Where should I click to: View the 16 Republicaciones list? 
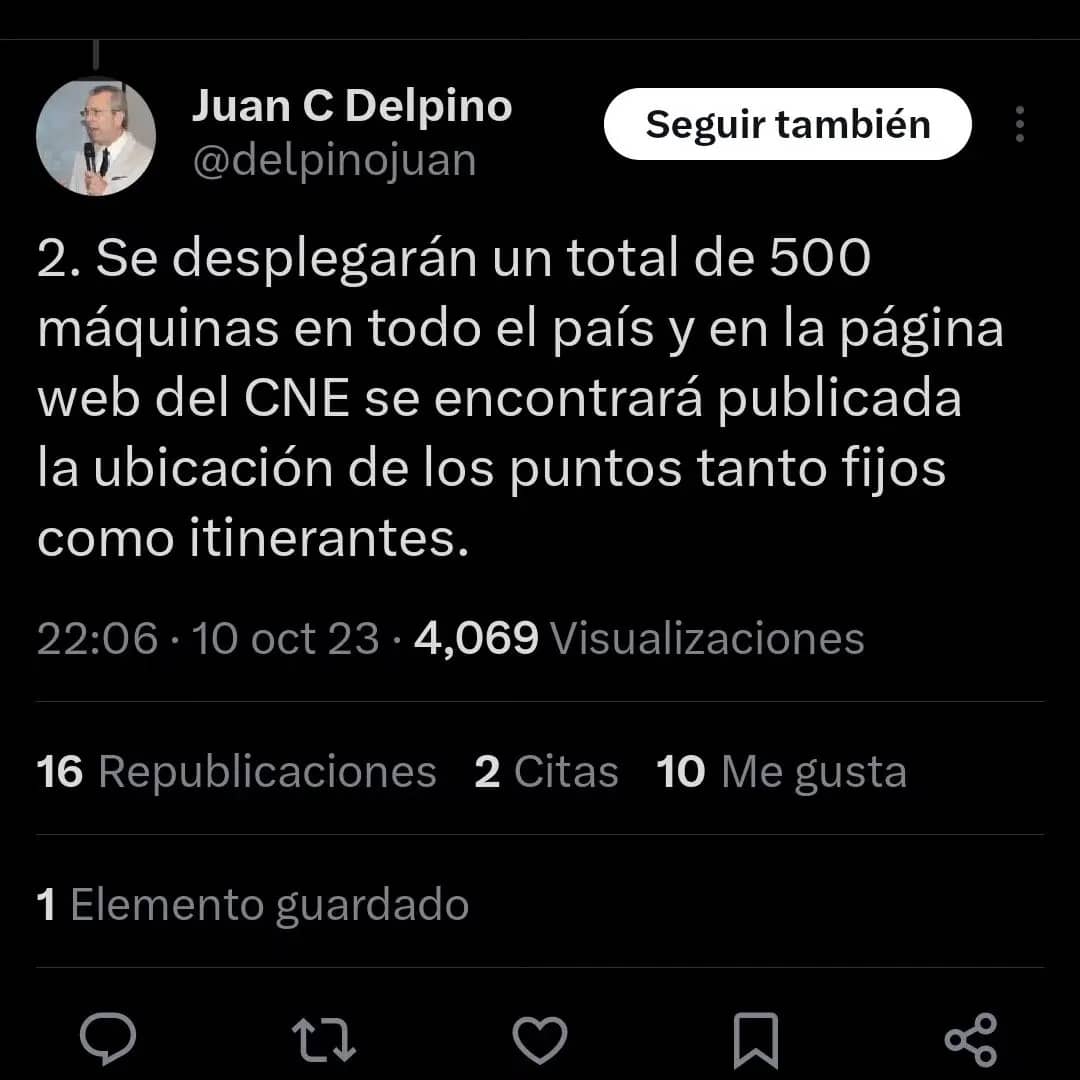tap(236, 772)
